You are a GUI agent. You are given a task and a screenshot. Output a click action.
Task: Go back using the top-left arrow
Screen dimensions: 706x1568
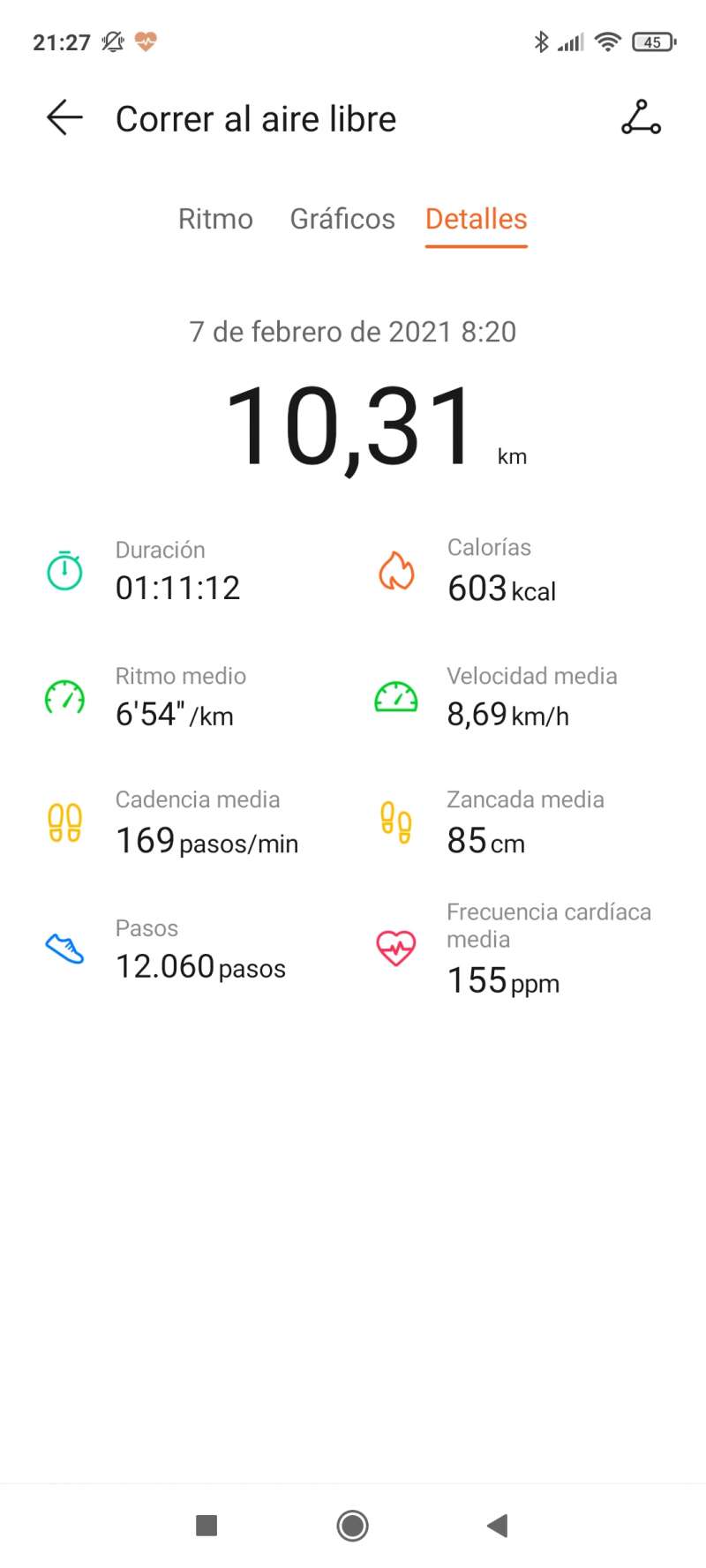click(64, 118)
